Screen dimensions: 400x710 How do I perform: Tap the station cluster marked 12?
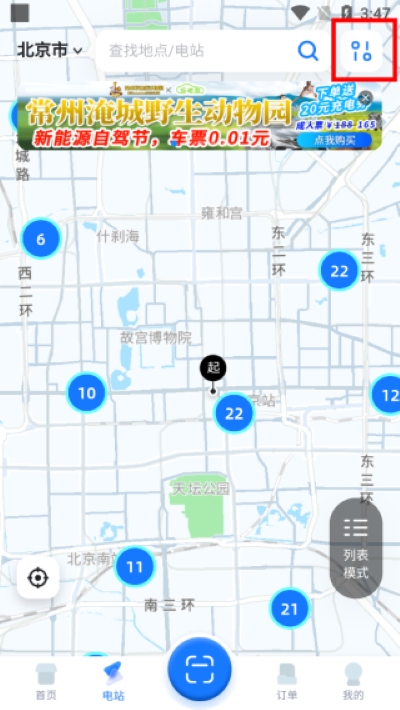386,395
